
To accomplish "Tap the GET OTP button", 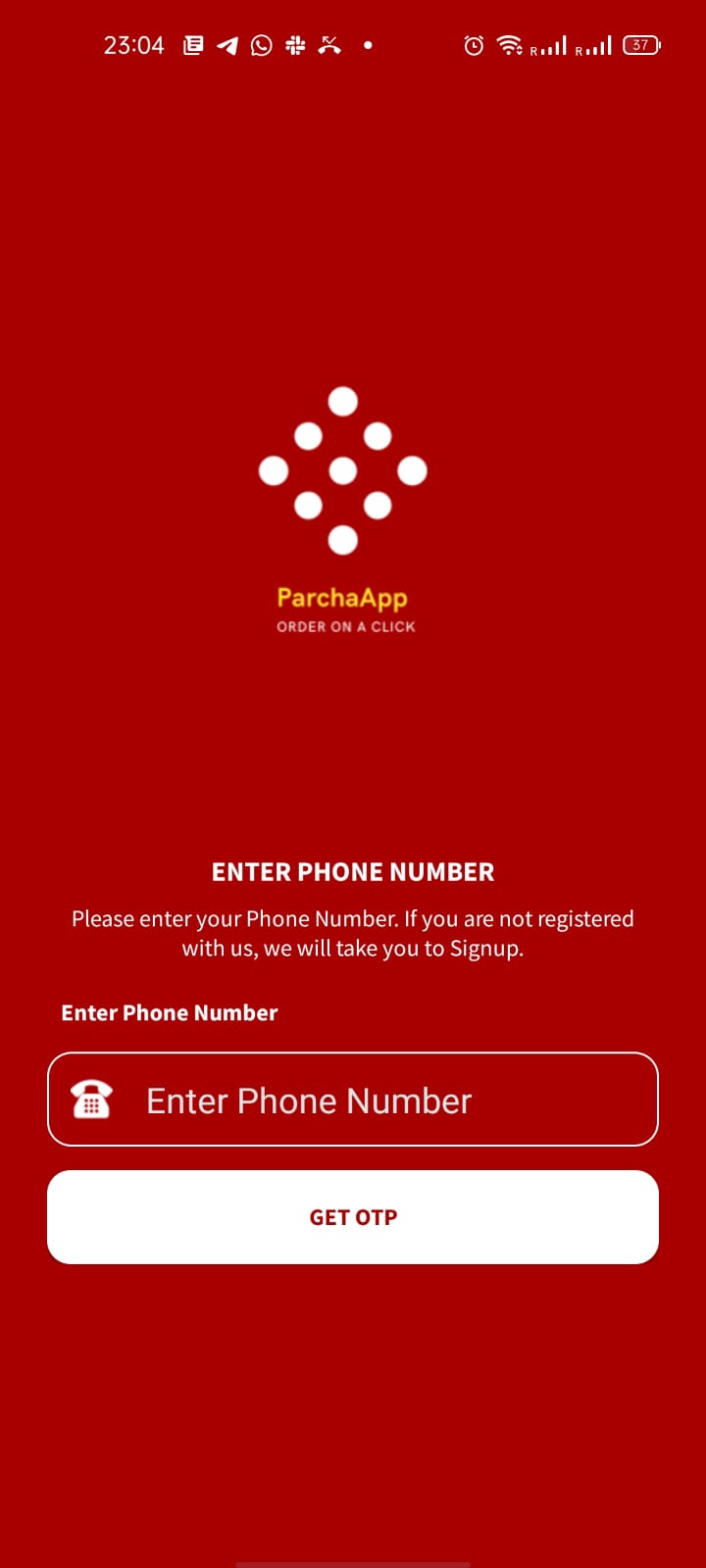I will (353, 1217).
